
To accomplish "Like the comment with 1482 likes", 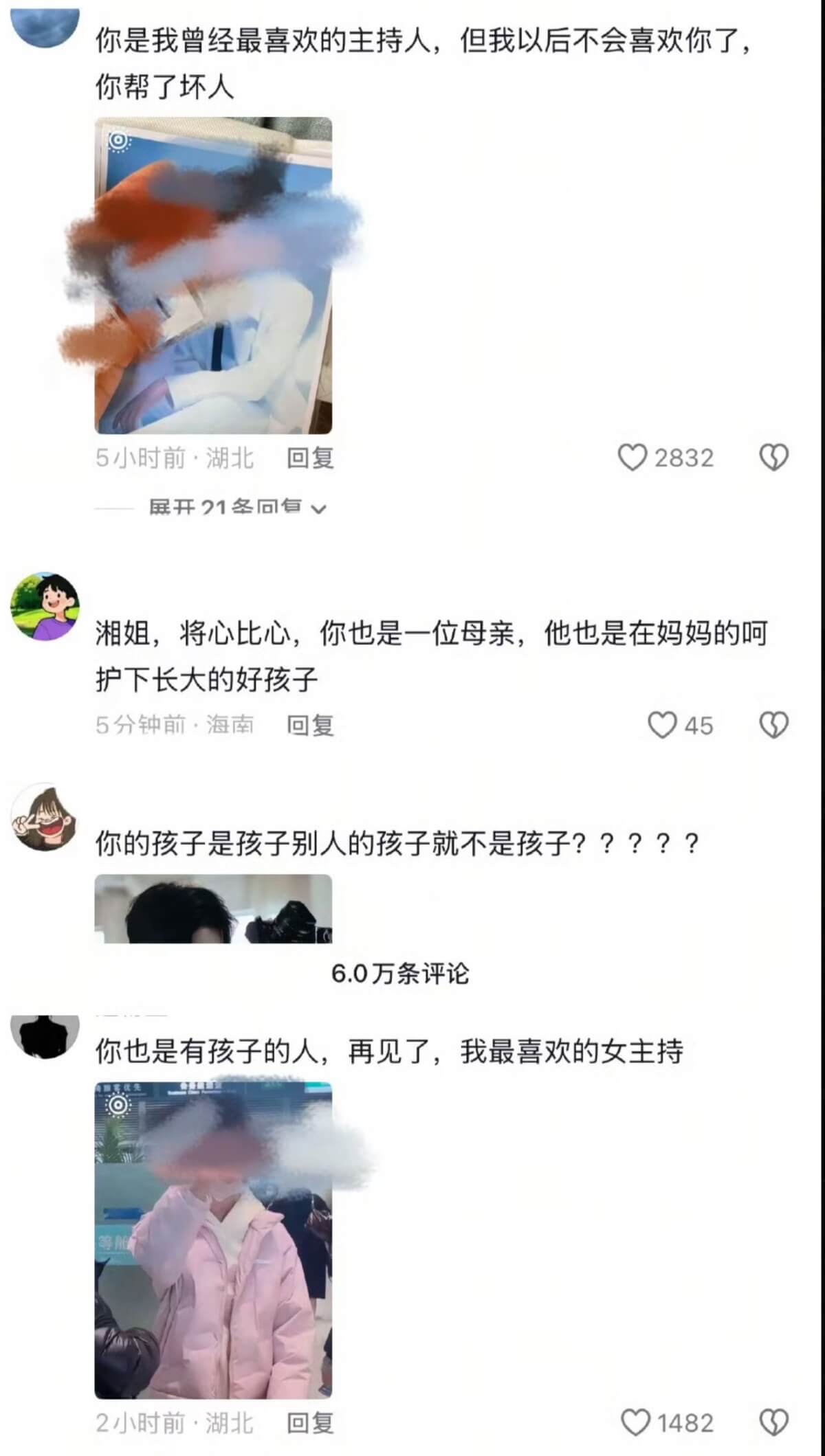I will click(635, 1423).
